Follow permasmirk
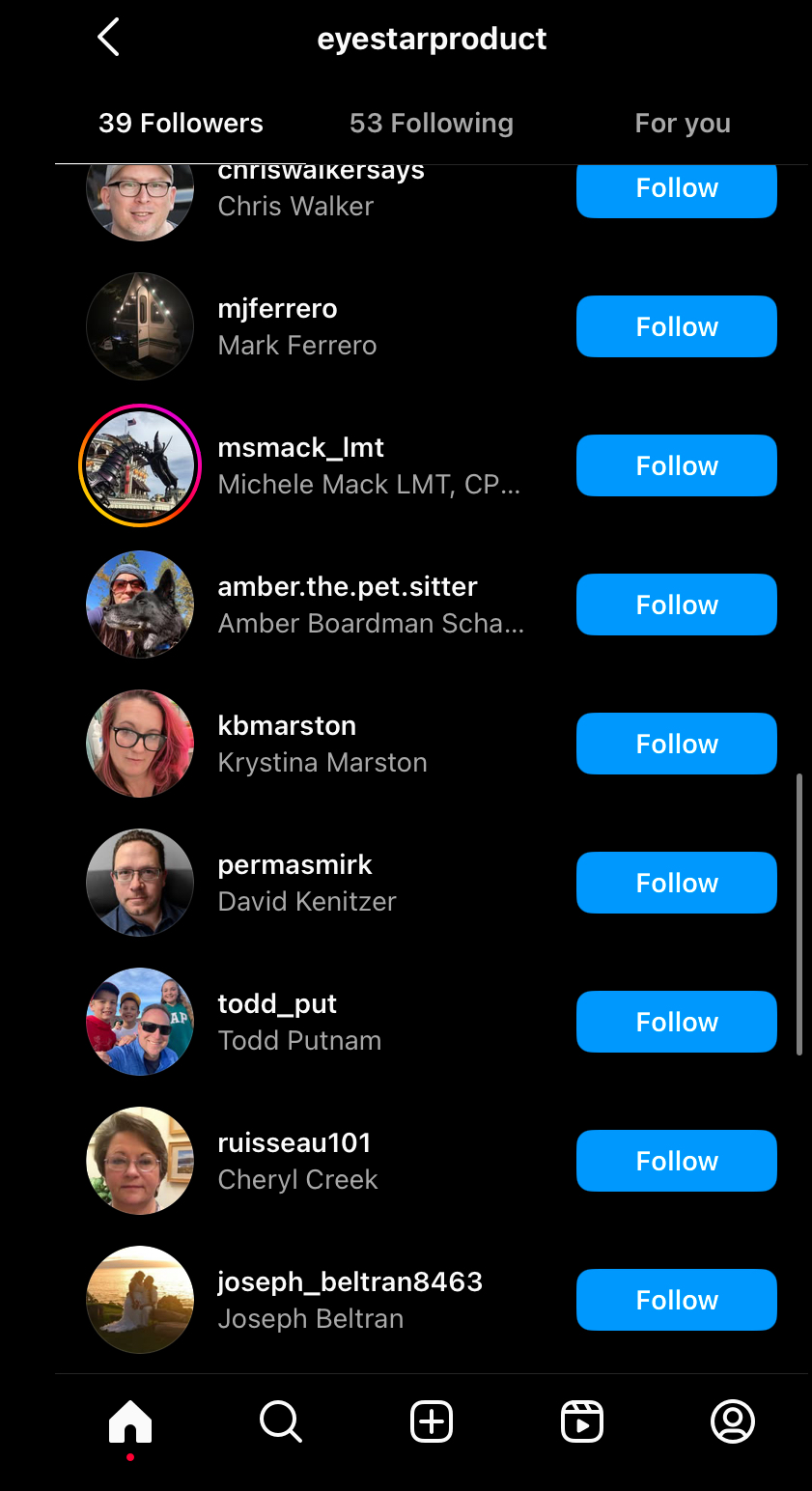The height and width of the screenshot is (1491, 812). [x=677, y=883]
